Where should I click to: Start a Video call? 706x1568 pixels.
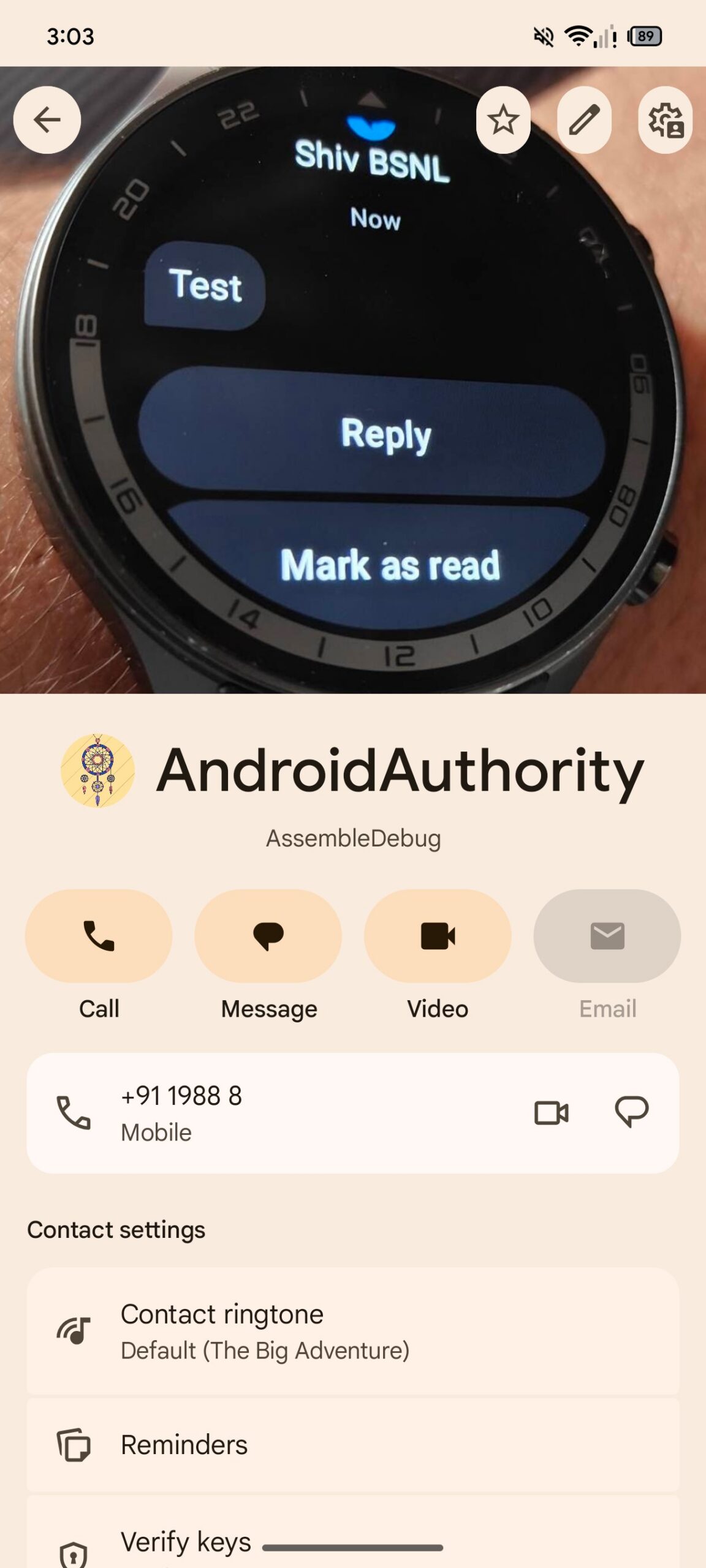(x=438, y=936)
